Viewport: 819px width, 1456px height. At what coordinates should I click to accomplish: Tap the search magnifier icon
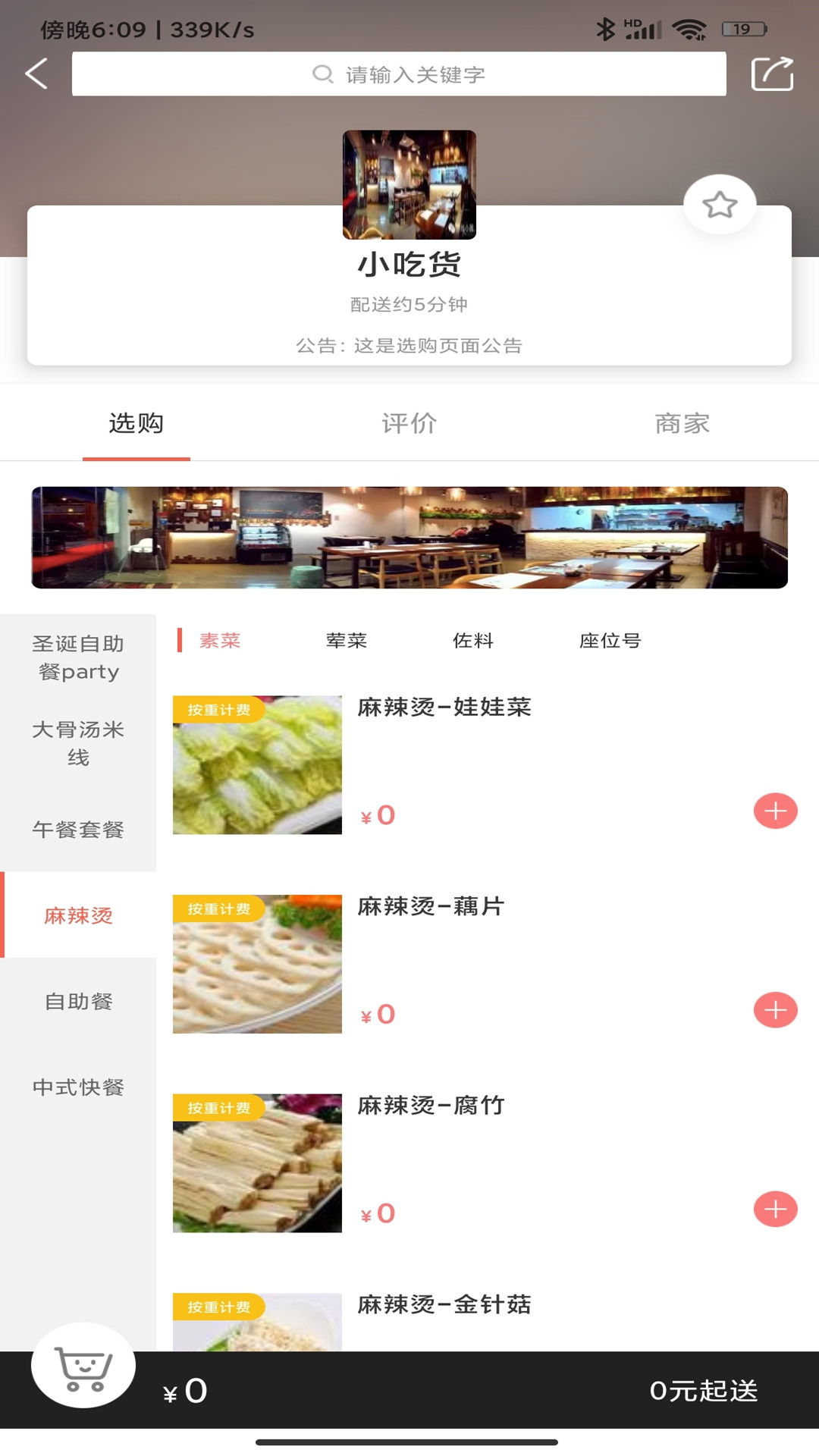[x=321, y=74]
